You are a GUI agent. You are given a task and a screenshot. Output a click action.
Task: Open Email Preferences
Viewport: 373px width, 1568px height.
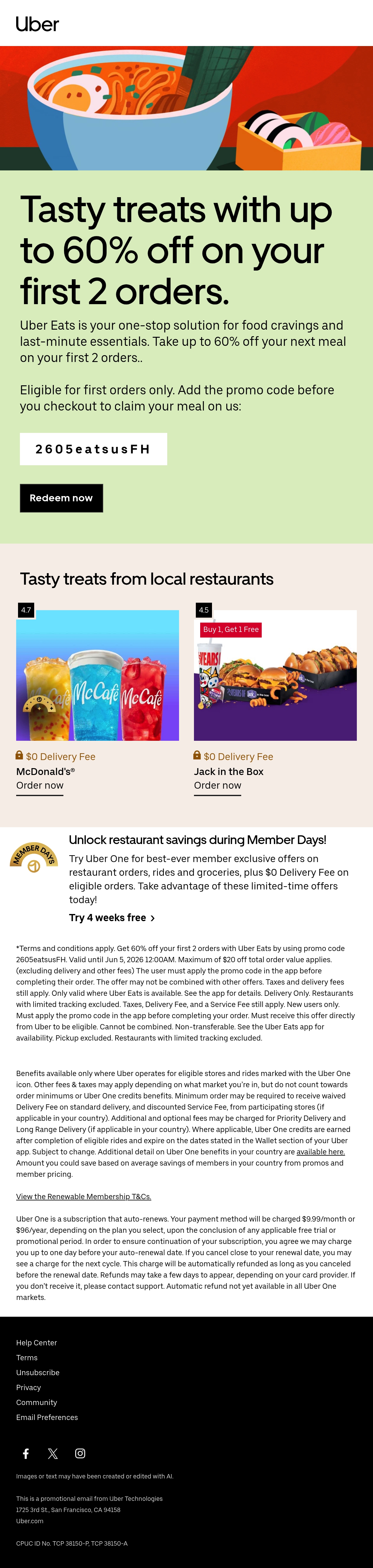47,1417
